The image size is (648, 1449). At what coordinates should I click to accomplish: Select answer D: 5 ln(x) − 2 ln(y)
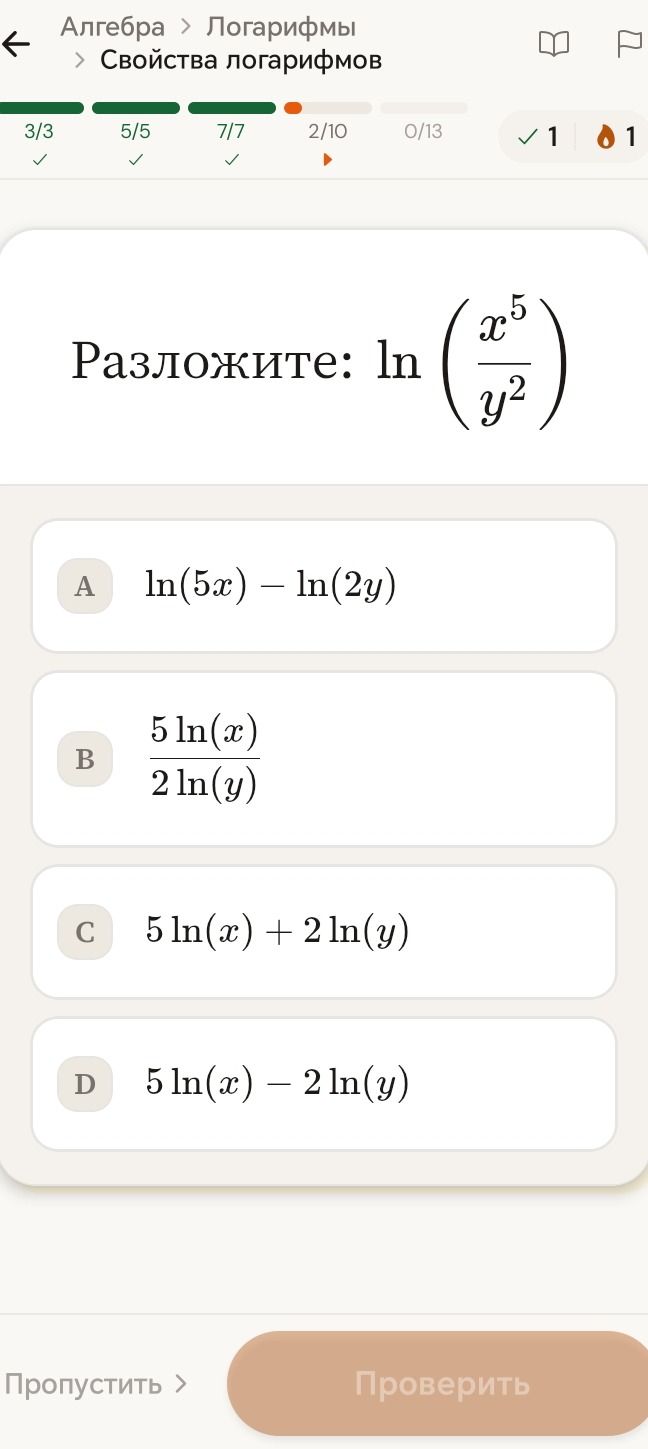[324, 1084]
